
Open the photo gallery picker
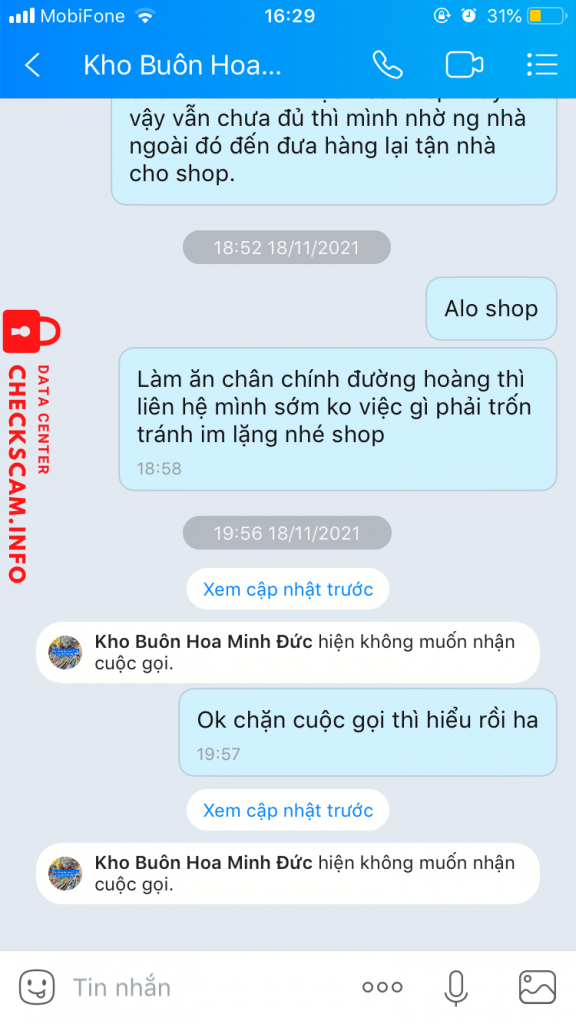pos(537,987)
